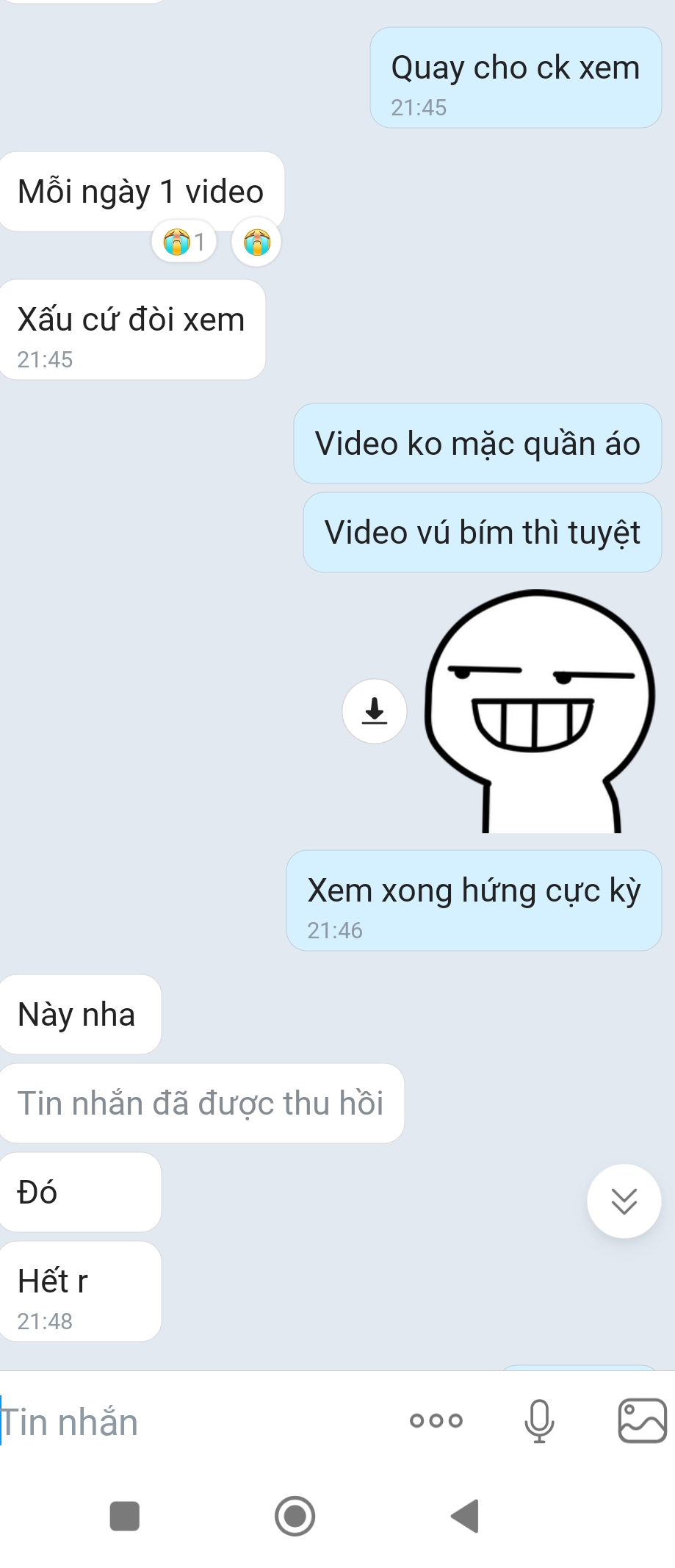This screenshot has height=1568, width=675.
Task: Tap the crying emoji reaction count
Action: click(184, 242)
